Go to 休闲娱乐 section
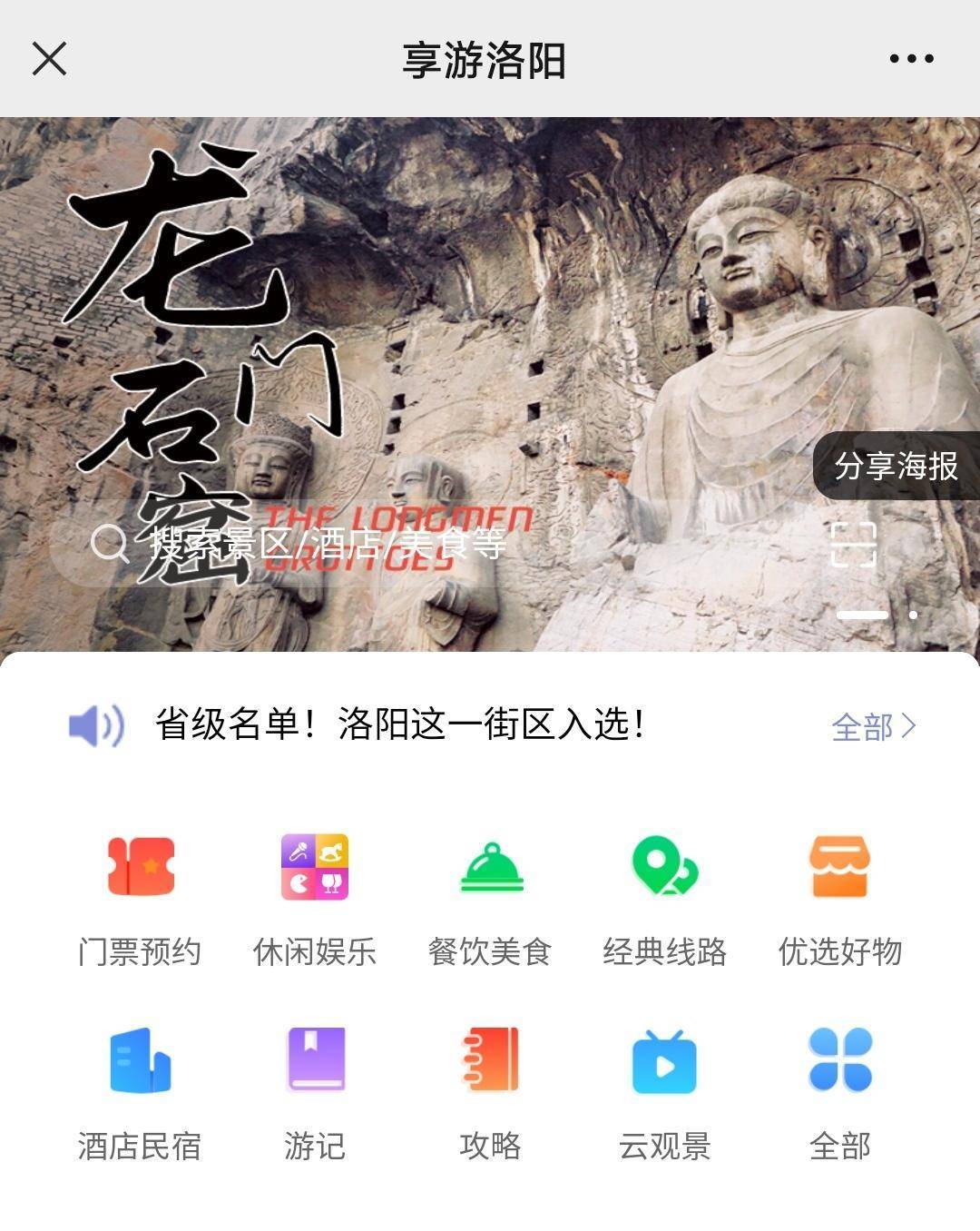The width and height of the screenshot is (980, 1231). point(315,897)
